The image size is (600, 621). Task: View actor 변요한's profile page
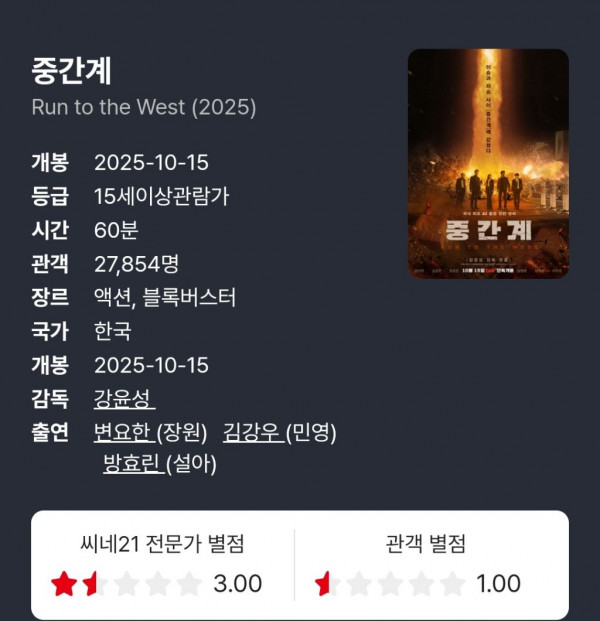point(123,433)
